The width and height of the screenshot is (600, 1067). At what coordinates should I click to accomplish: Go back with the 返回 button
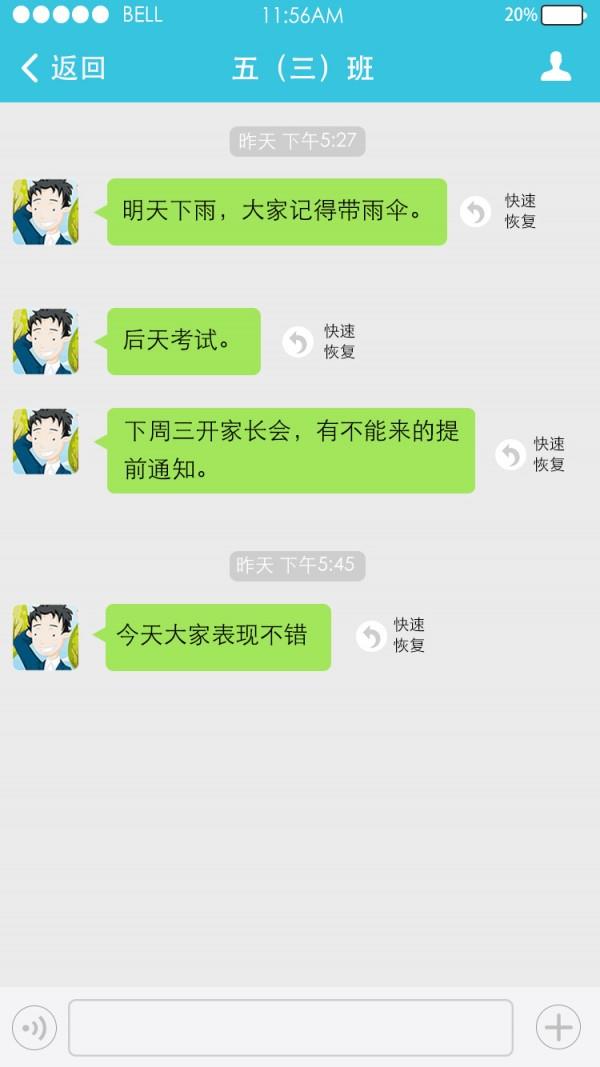62,68
